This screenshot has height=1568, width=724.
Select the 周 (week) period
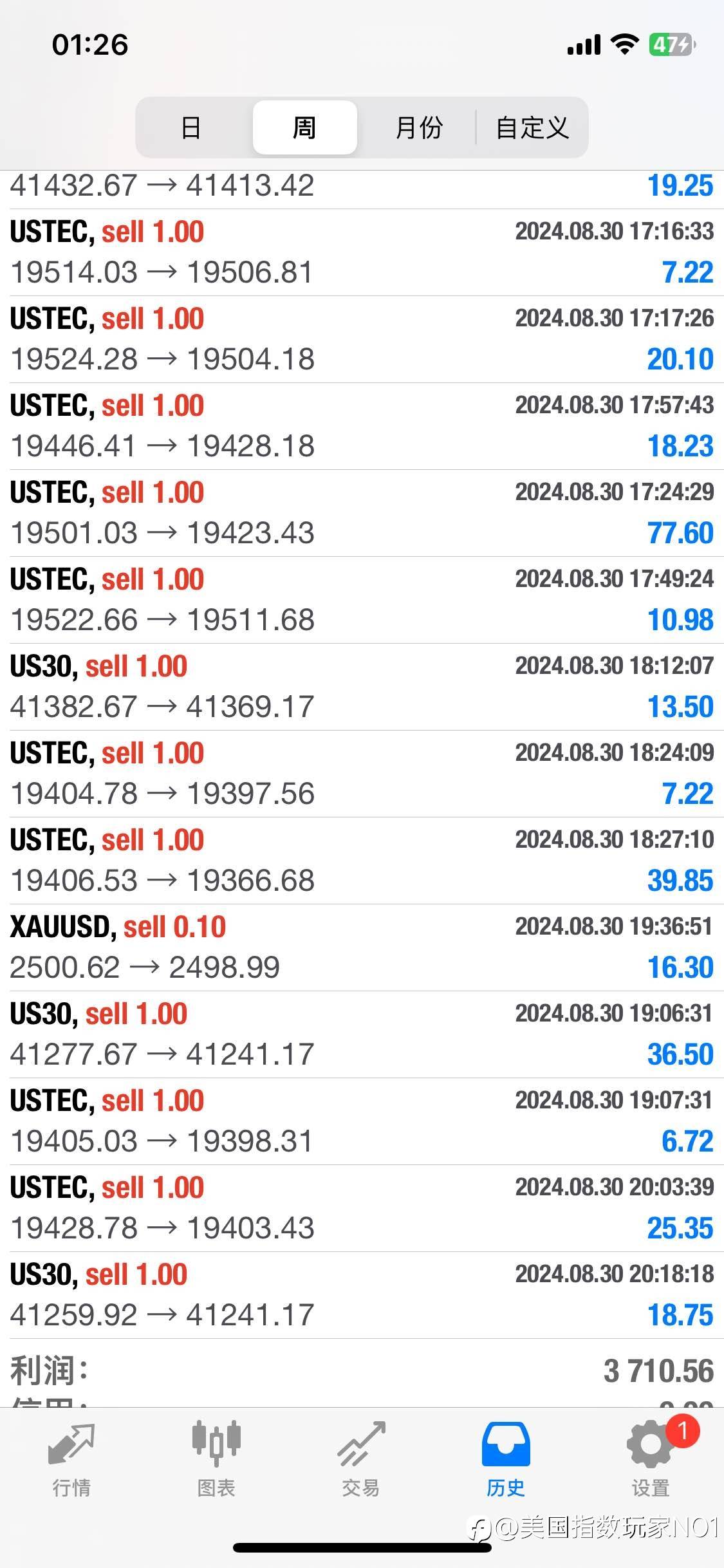[x=304, y=127]
